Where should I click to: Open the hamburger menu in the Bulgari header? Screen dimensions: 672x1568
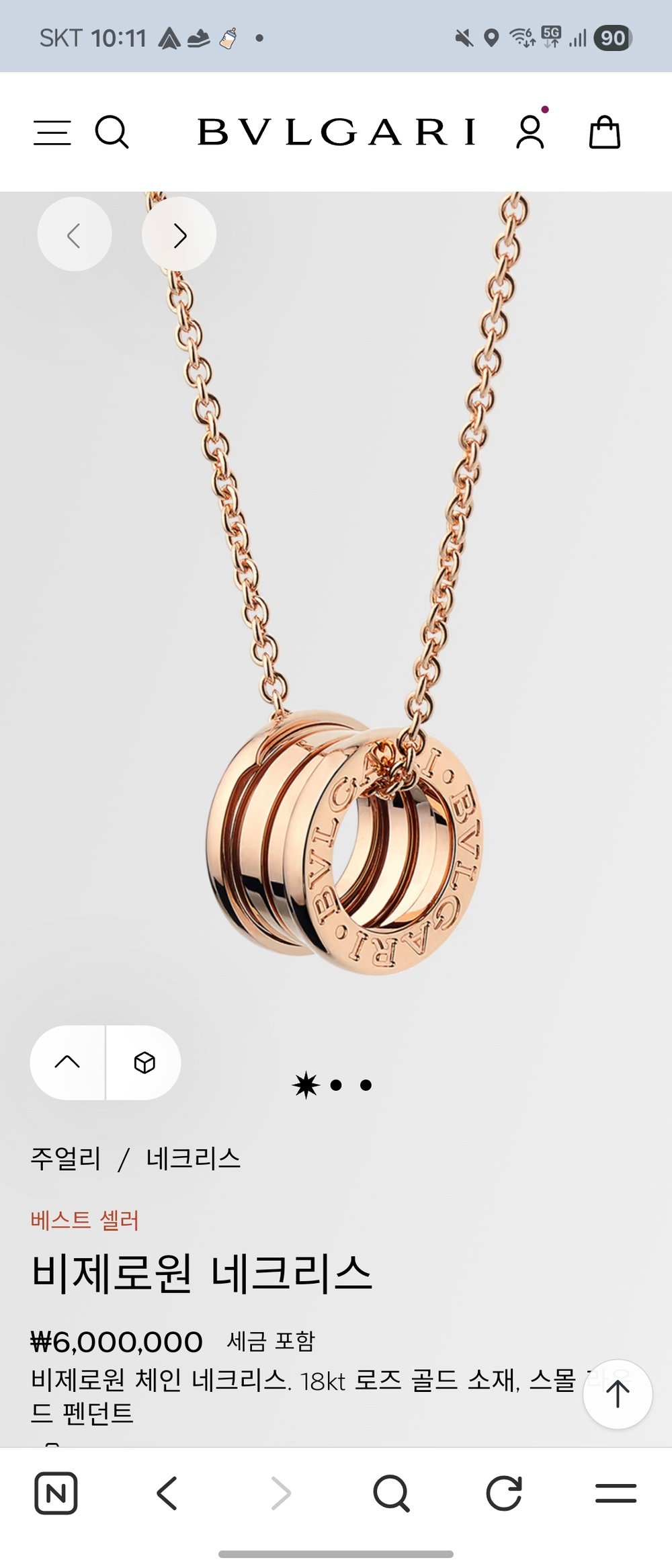click(x=52, y=132)
